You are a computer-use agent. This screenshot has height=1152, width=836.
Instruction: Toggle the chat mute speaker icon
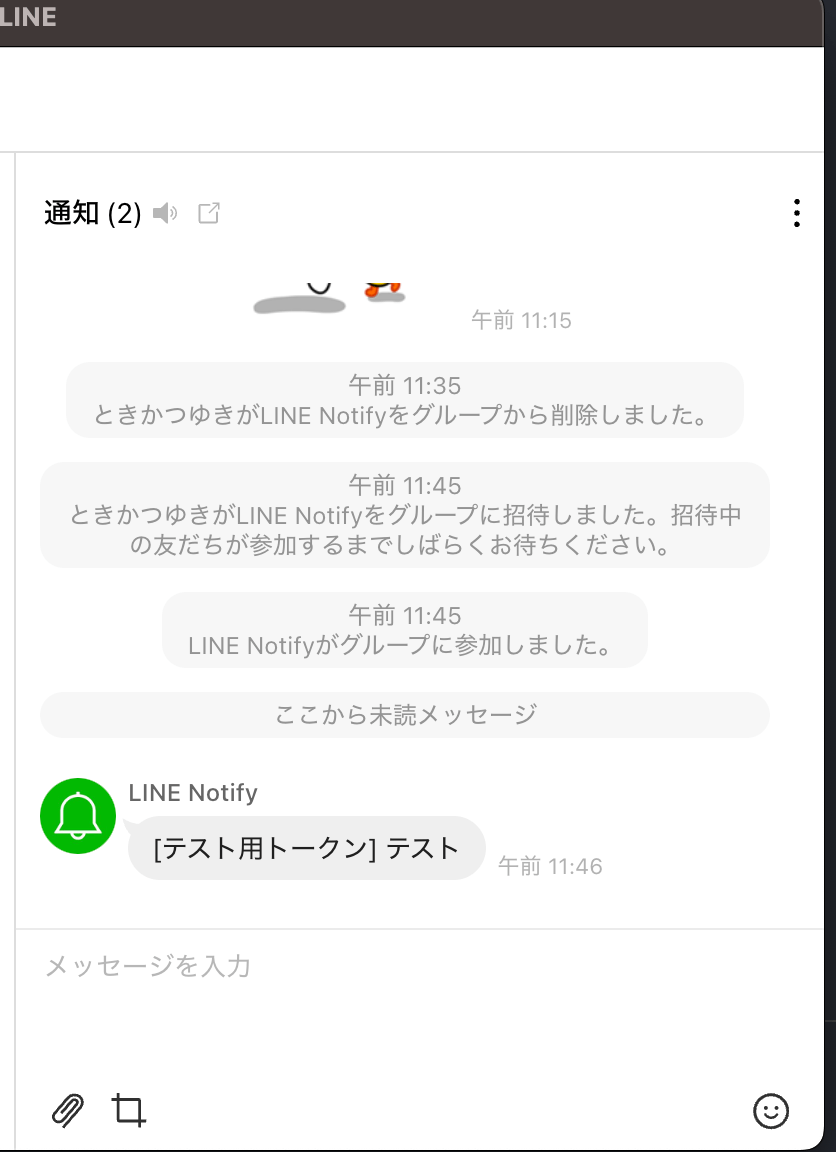165,213
